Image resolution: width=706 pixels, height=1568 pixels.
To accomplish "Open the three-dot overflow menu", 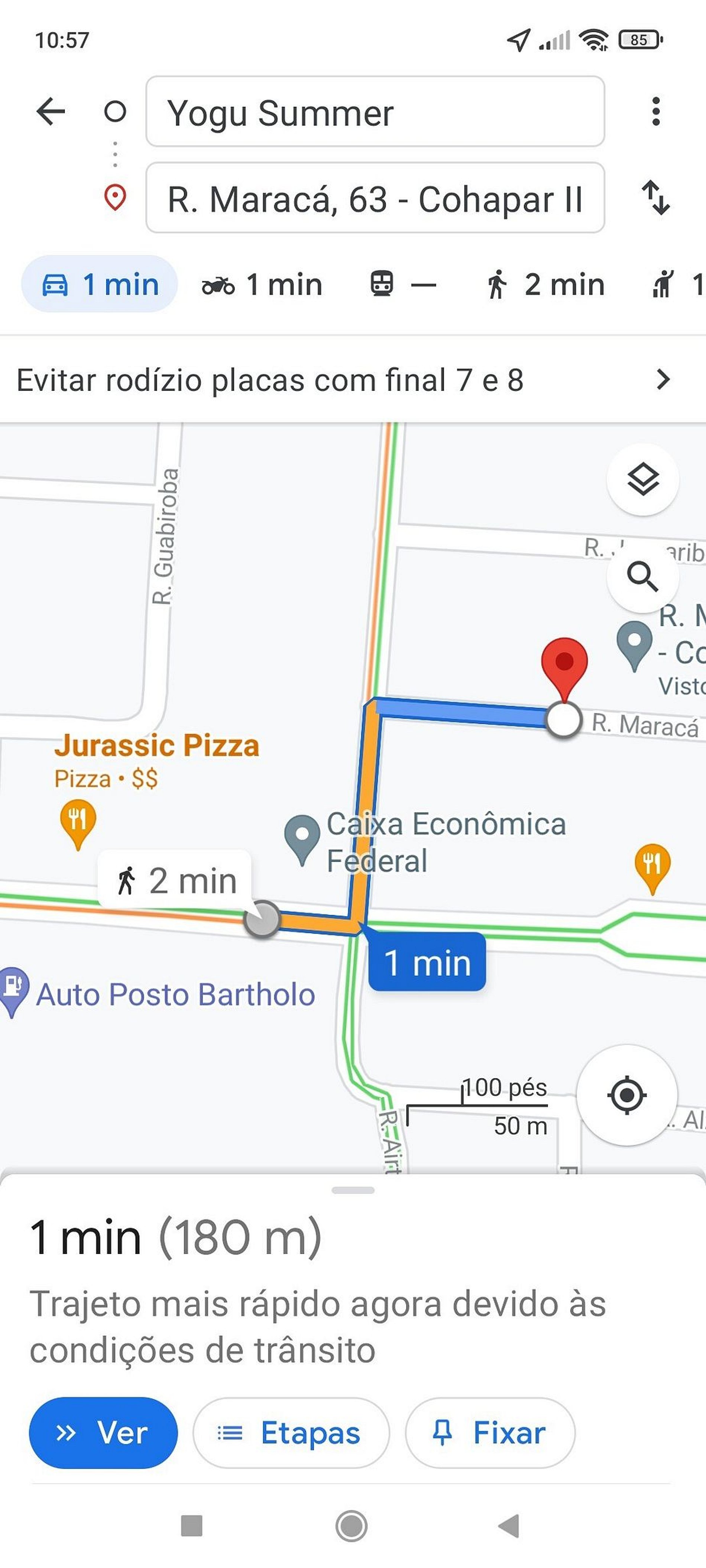I will click(655, 111).
